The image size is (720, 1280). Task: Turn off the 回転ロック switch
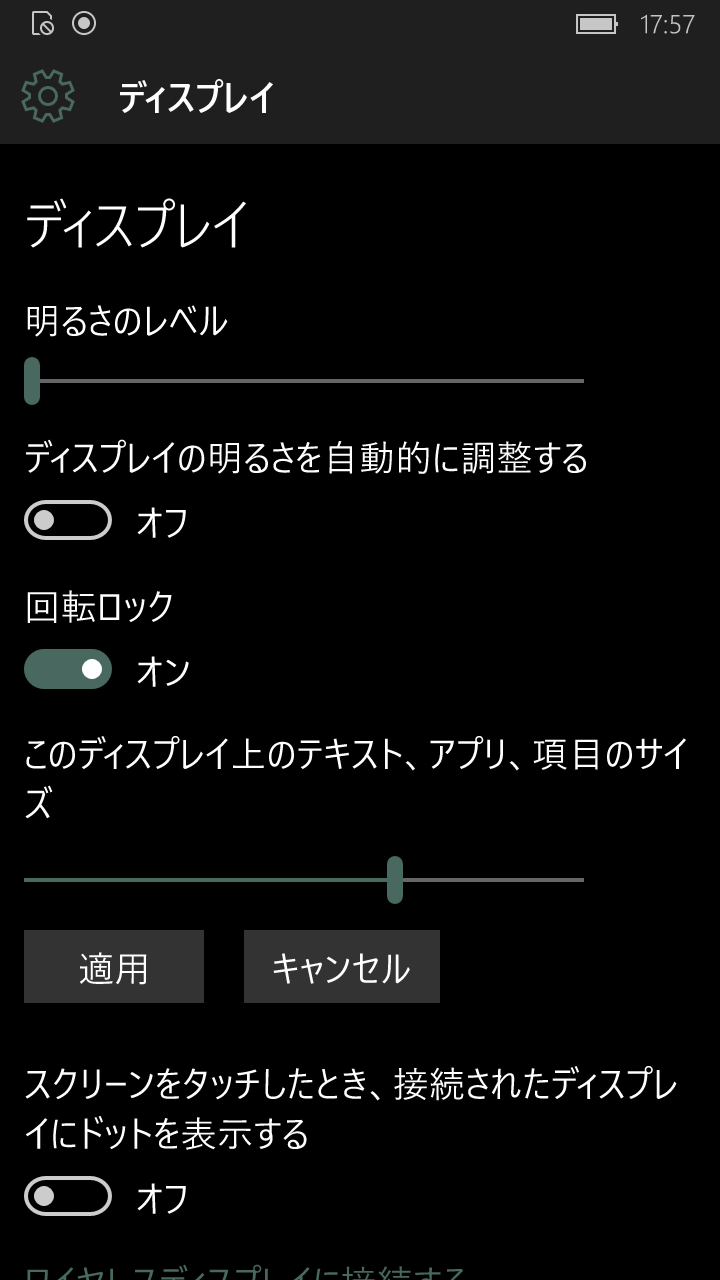coord(68,669)
